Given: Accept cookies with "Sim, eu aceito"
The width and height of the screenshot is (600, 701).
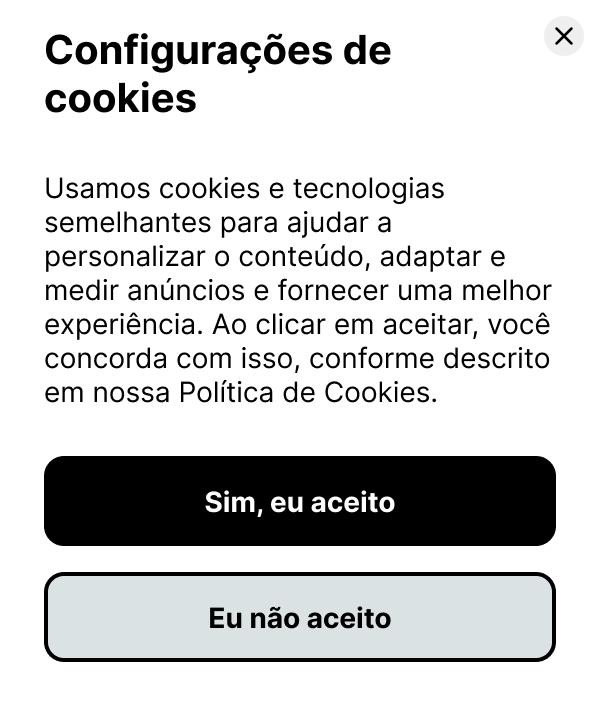Looking at the screenshot, I should 300,501.
